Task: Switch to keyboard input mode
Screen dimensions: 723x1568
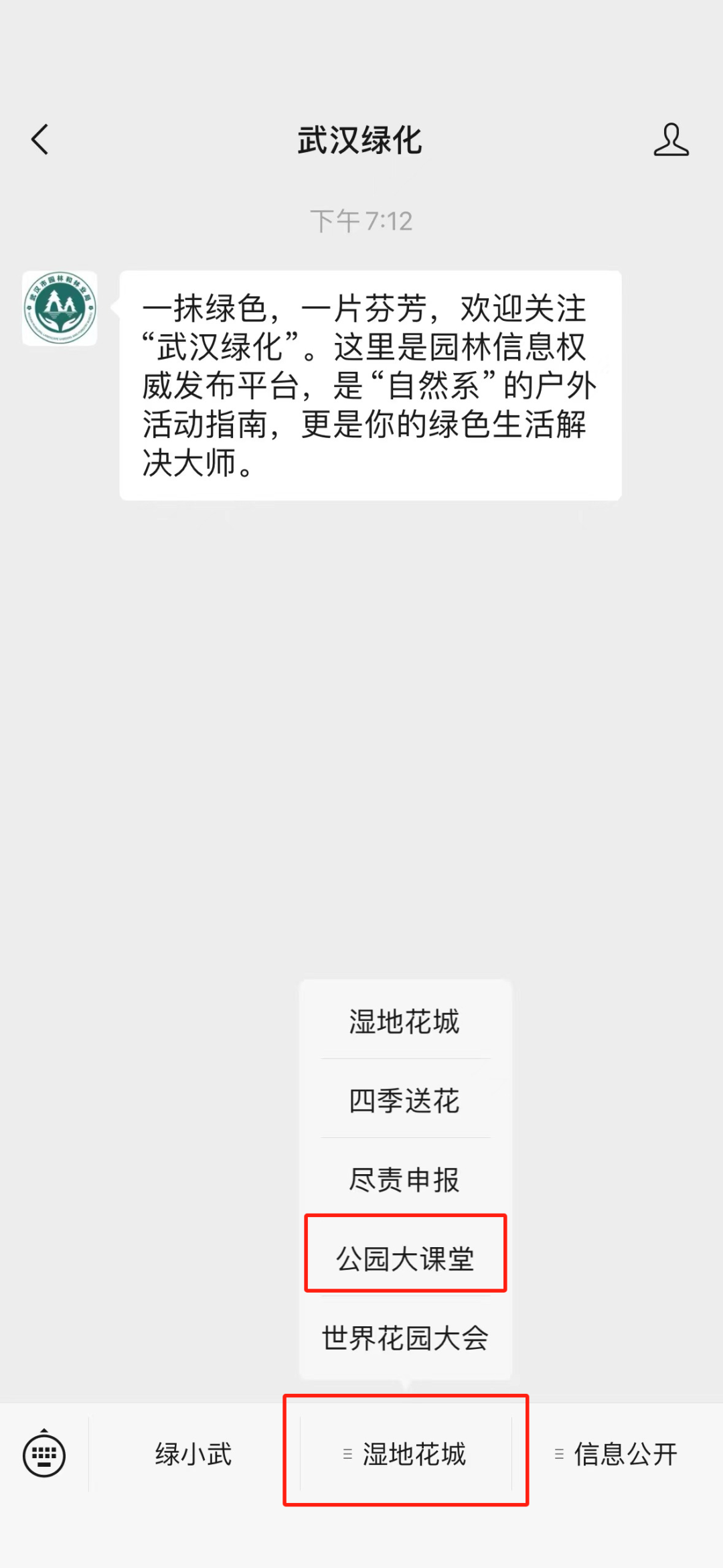Action: point(44,1454)
